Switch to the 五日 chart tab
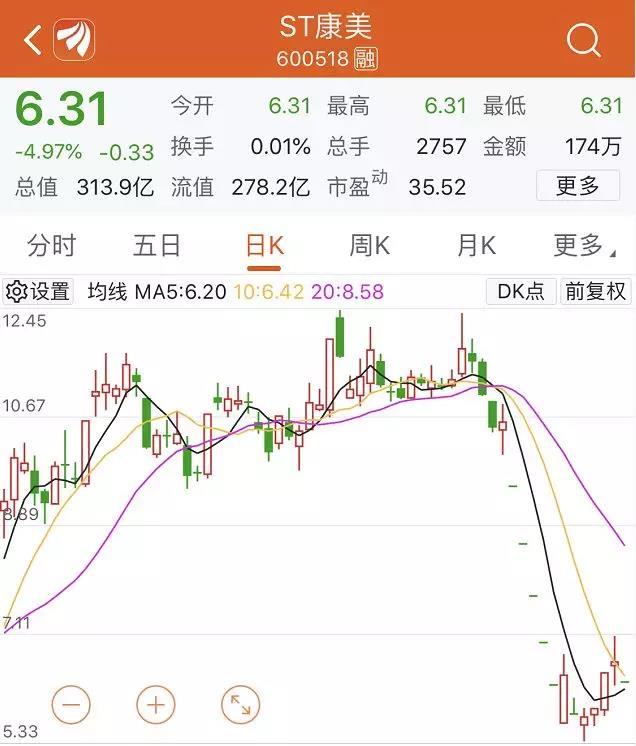Image resolution: width=636 pixels, height=746 pixels. [x=157, y=245]
